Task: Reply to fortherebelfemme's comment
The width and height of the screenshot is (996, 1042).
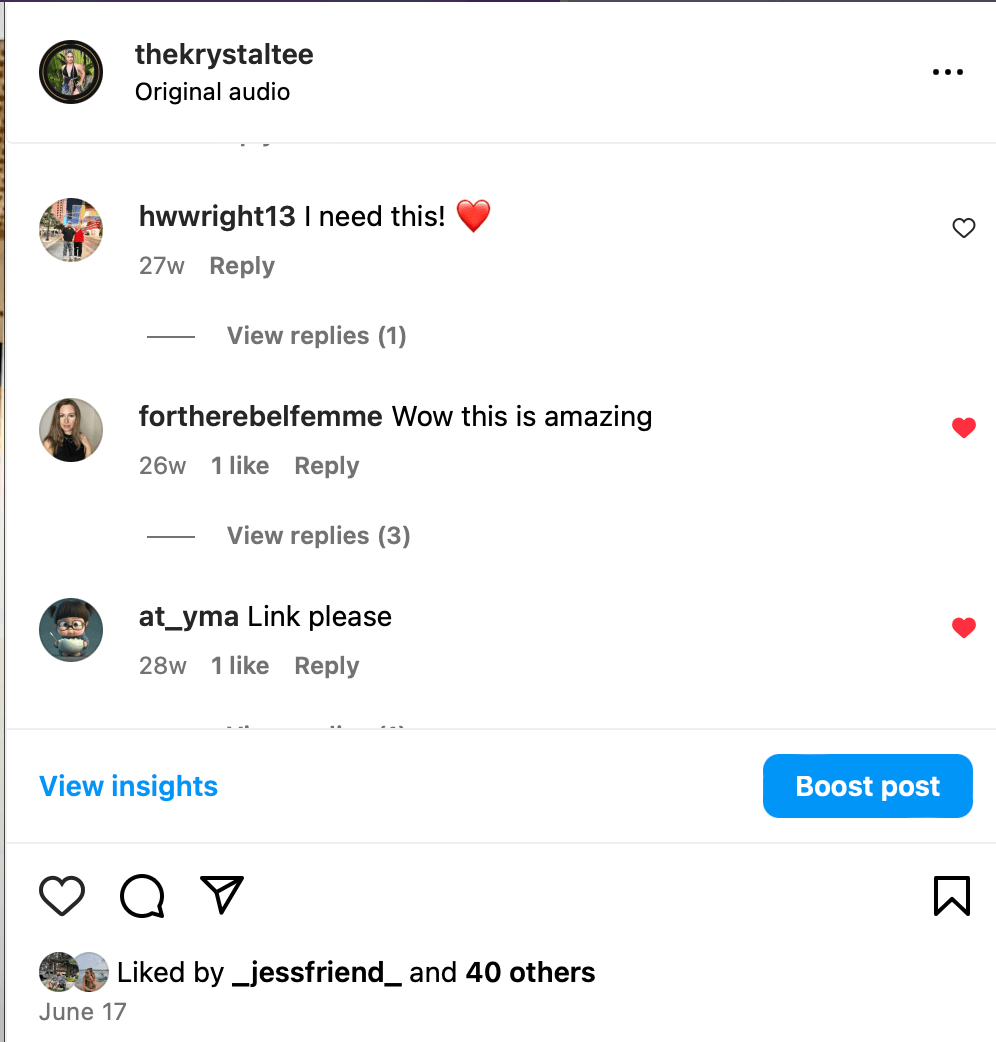Action: click(x=326, y=466)
